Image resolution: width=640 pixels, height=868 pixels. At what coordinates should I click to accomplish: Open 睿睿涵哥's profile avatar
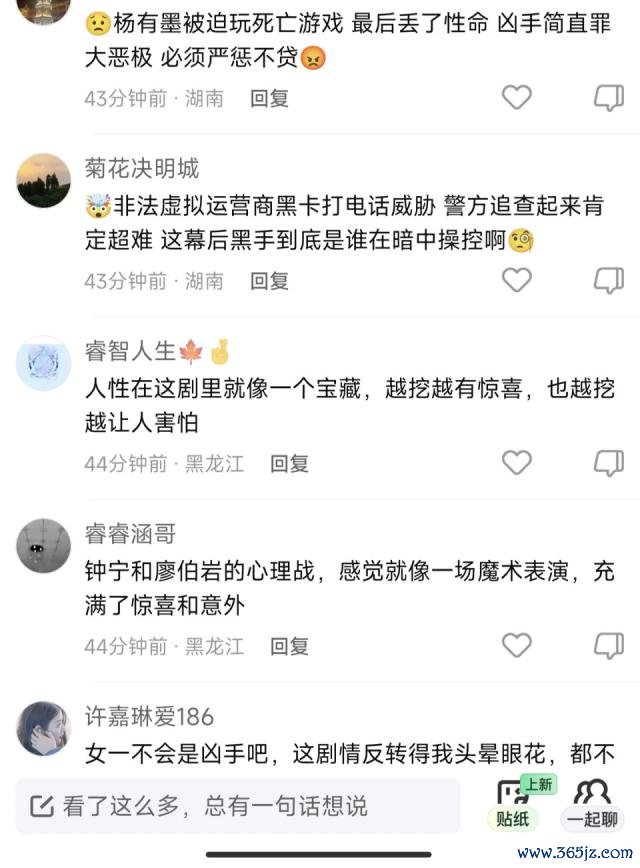click(x=44, y=545)
